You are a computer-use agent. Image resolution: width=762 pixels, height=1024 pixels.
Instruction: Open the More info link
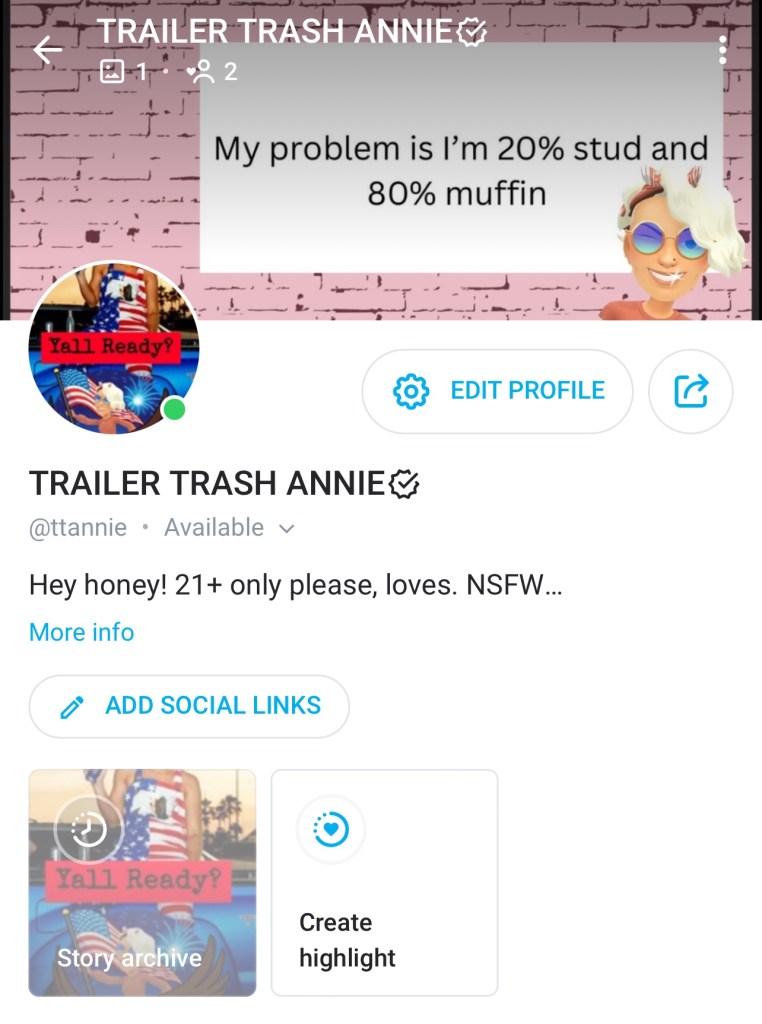pyautogui.click(x=81, y=632)
